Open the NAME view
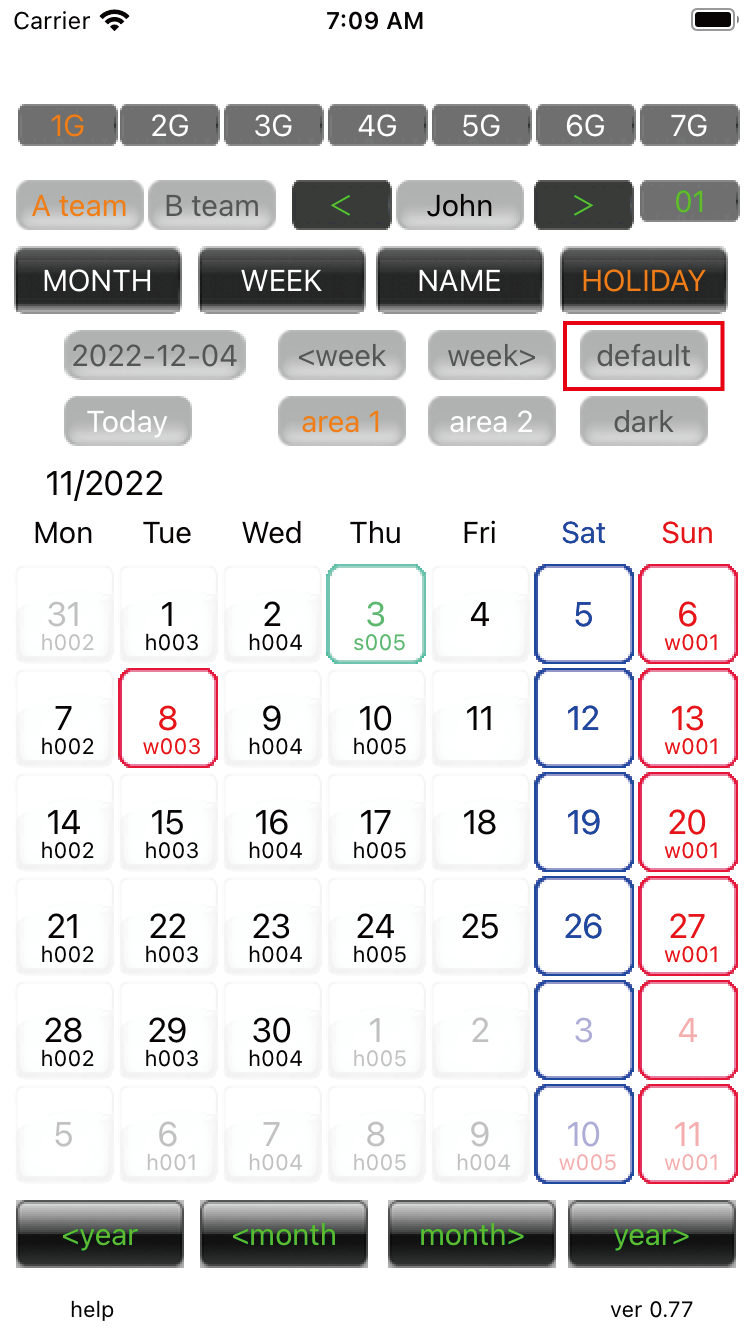Image resolution: width=750 pixels, height=1334 pixels. pyautogui.click(x=460, y=281)
